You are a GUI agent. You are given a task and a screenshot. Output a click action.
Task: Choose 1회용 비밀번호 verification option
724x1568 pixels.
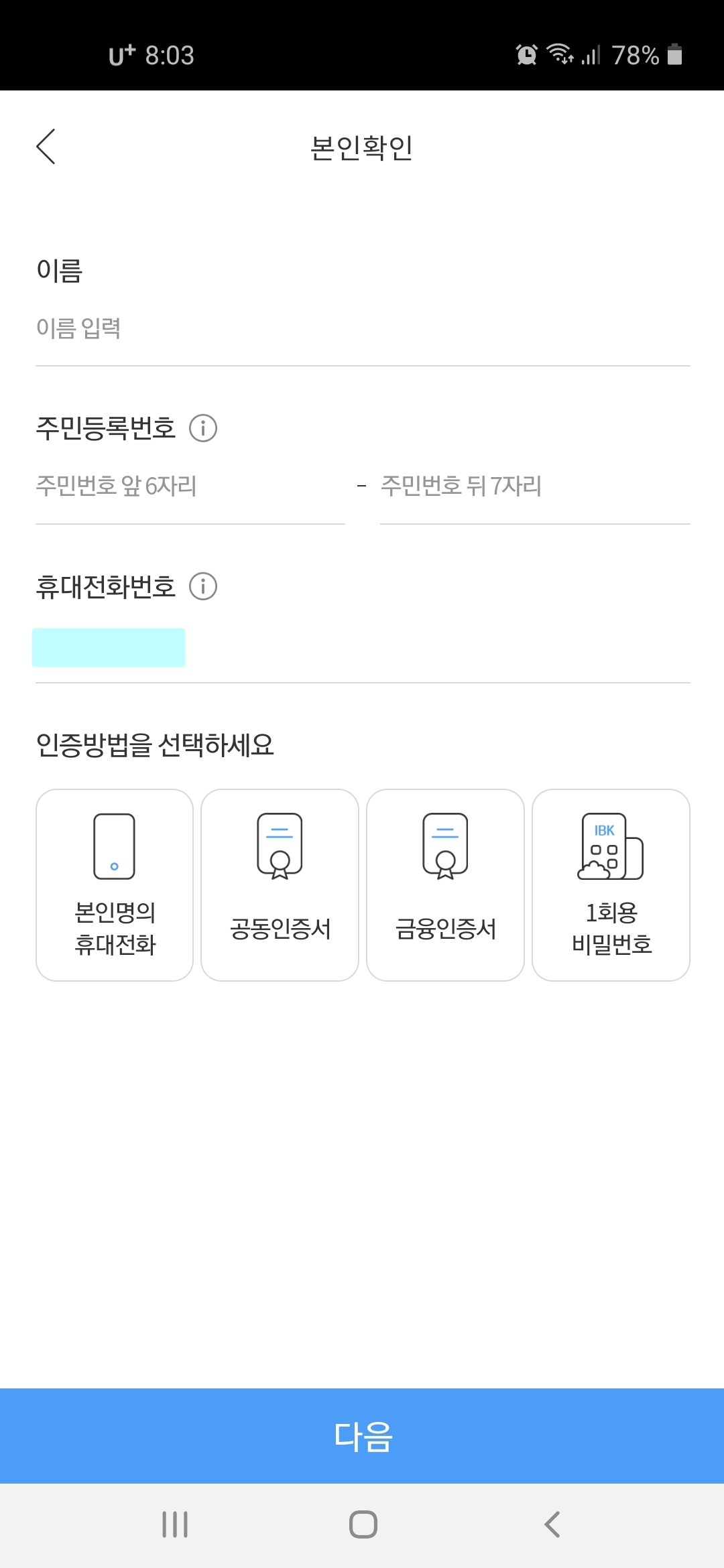[611, 885]
